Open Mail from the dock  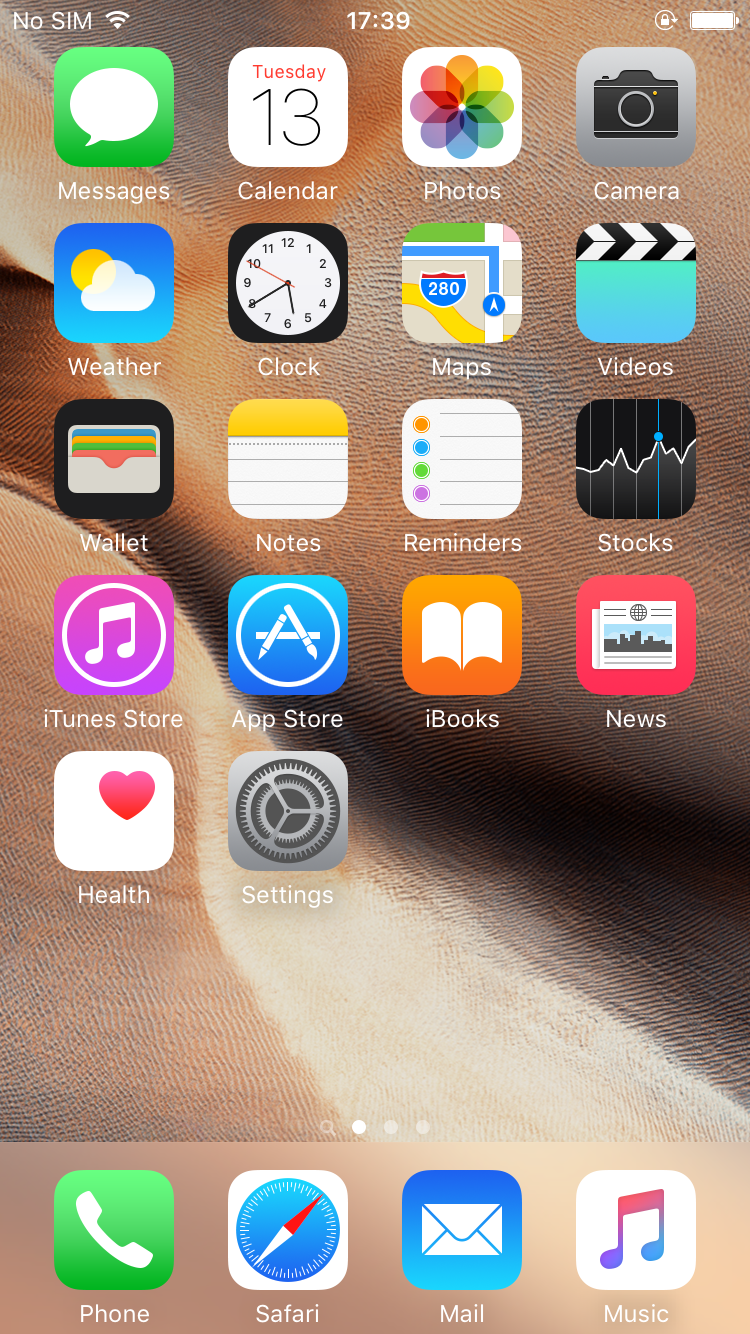coord(462,1230)
